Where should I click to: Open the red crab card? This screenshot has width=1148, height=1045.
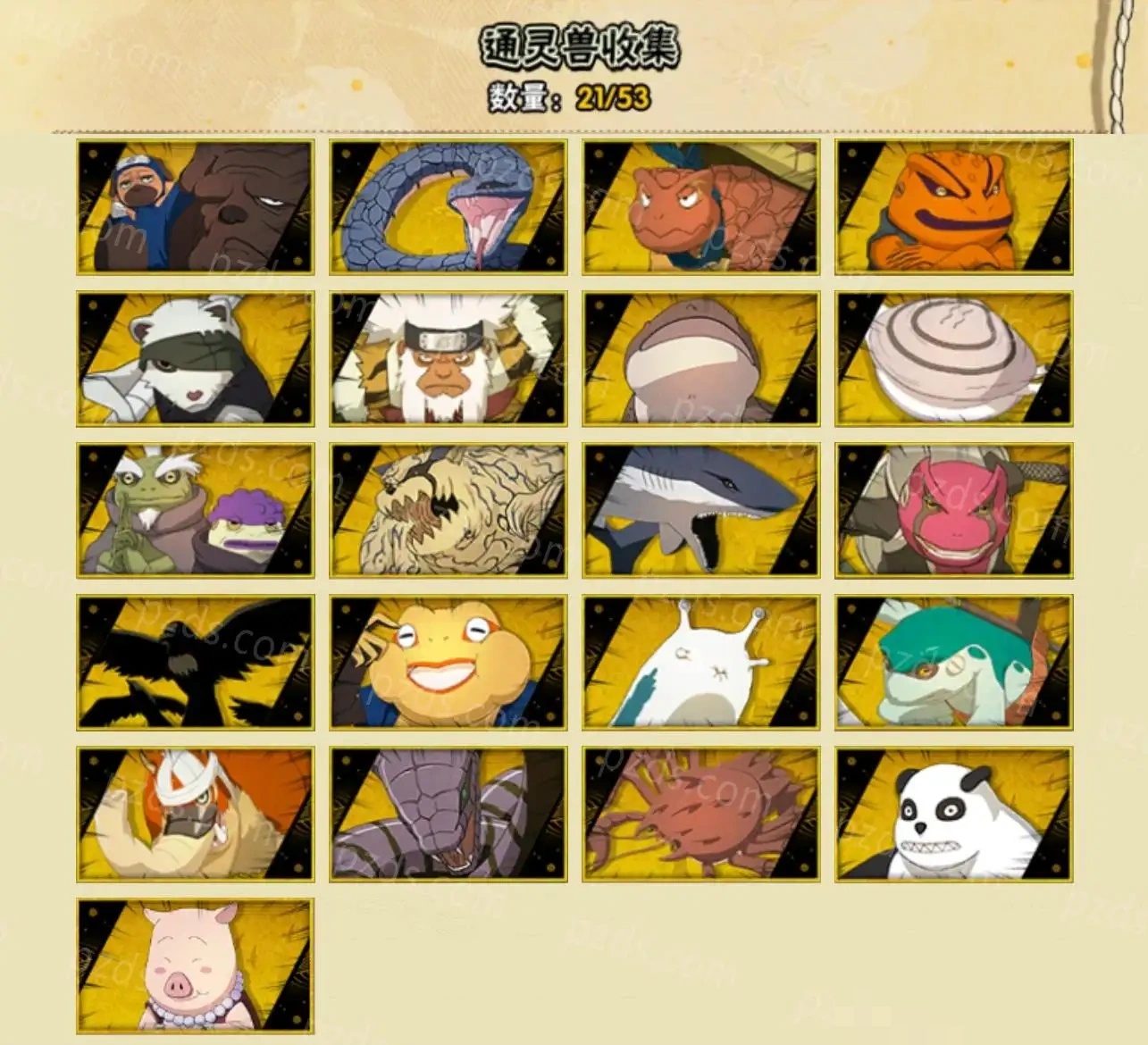pyautogui.click(x=700, y=815)
